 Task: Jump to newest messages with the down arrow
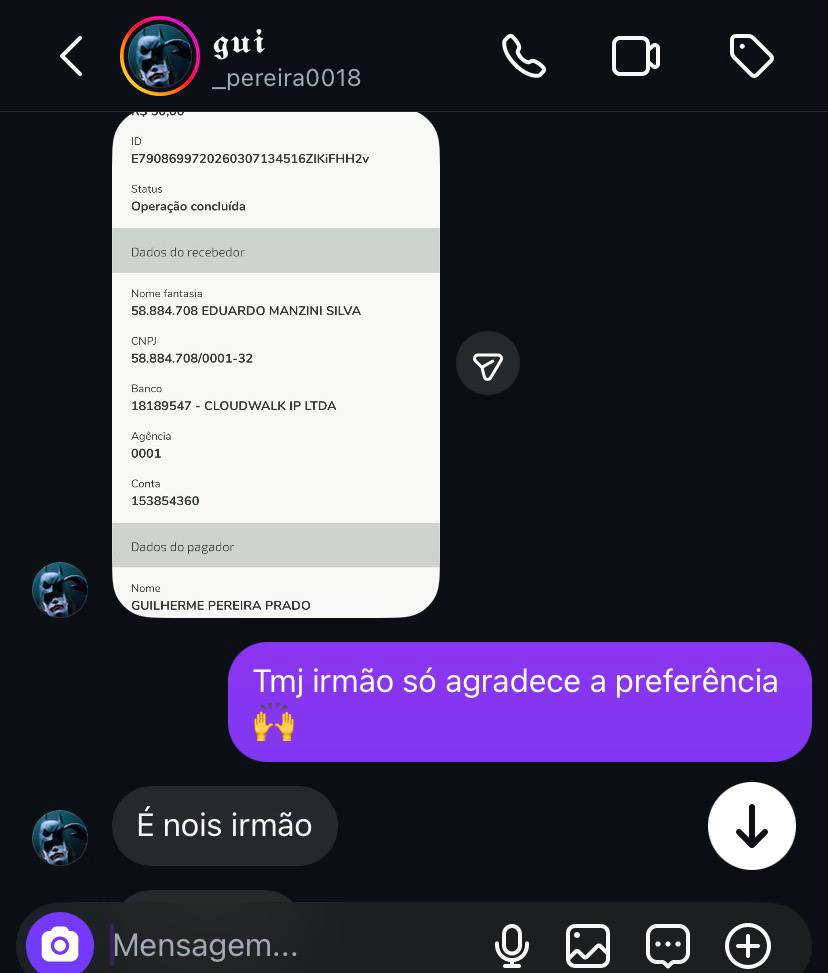pos(751,826)
